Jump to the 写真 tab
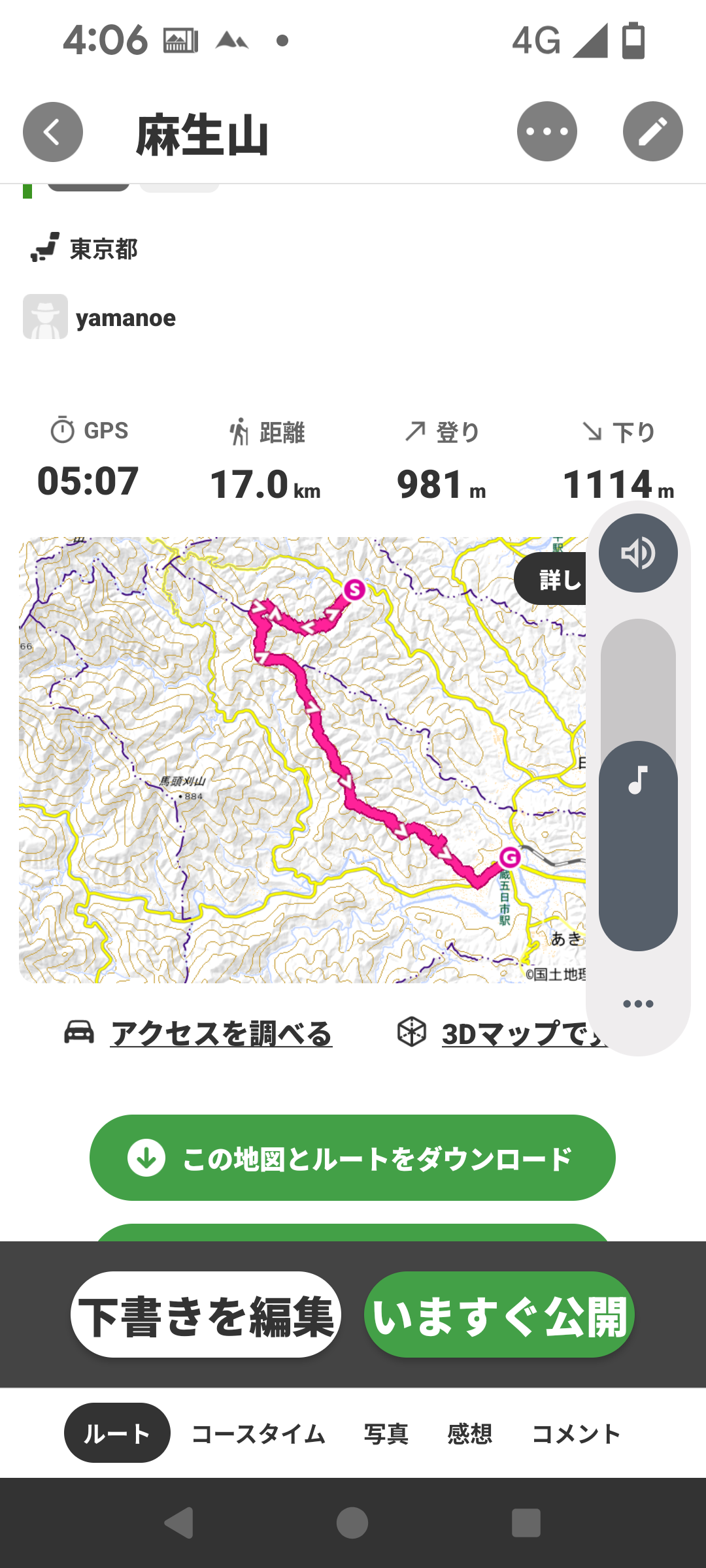Image resolution: width=706 pixels, height=1568 pixels. [386, 1433]
